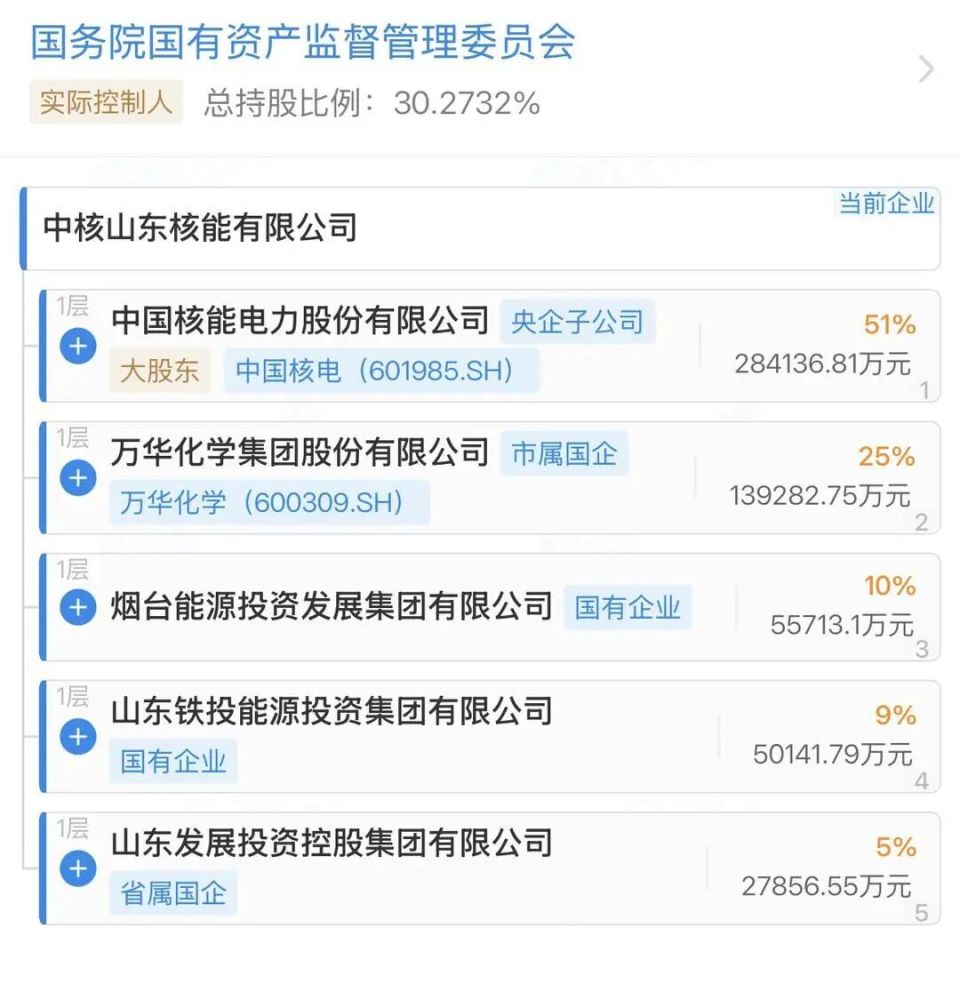Click the 央企子公司 tag
Viewport: 960px width, 984px height.
[x=578, y=322]
